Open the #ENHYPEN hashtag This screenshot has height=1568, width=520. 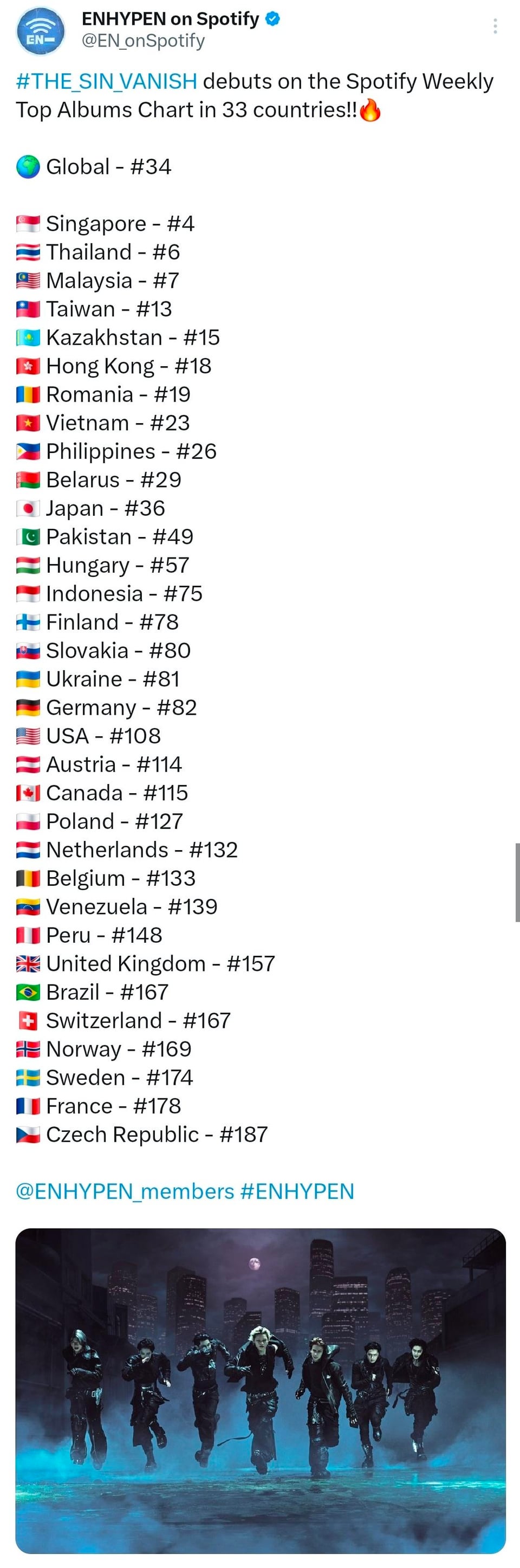[297, 1190]
